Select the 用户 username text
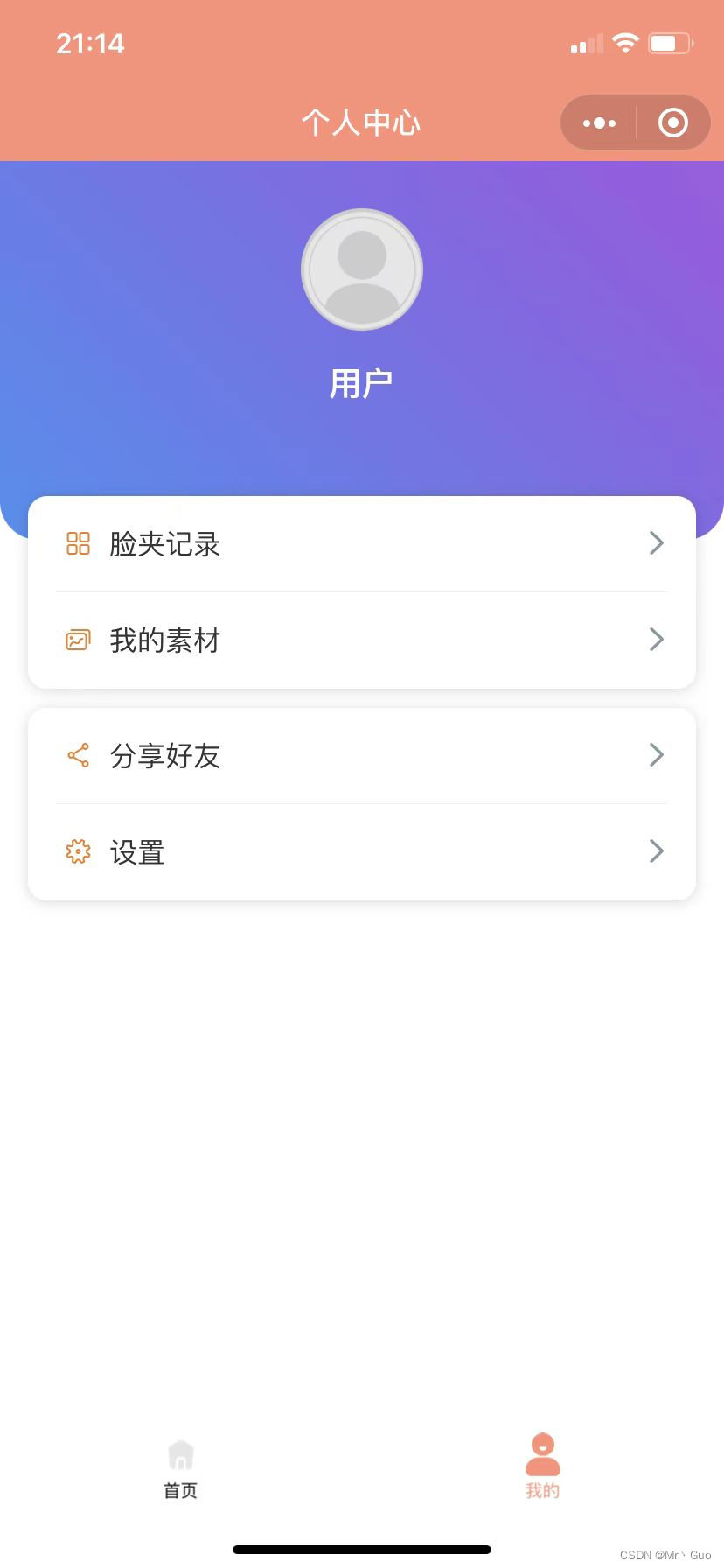The width and height of the screenshot is (724, 1568). click(361, 381)
